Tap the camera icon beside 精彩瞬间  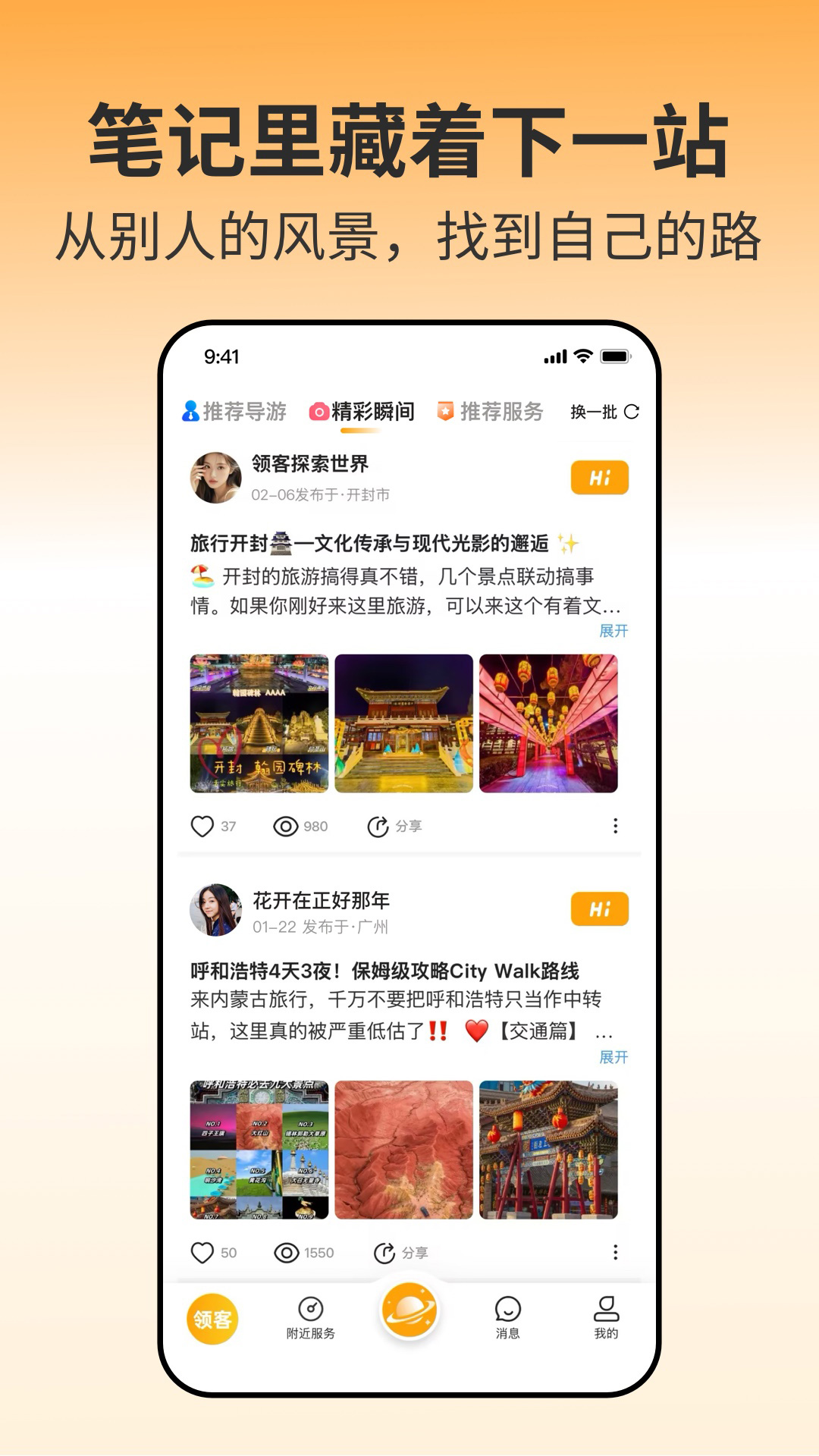pos(319,411)
